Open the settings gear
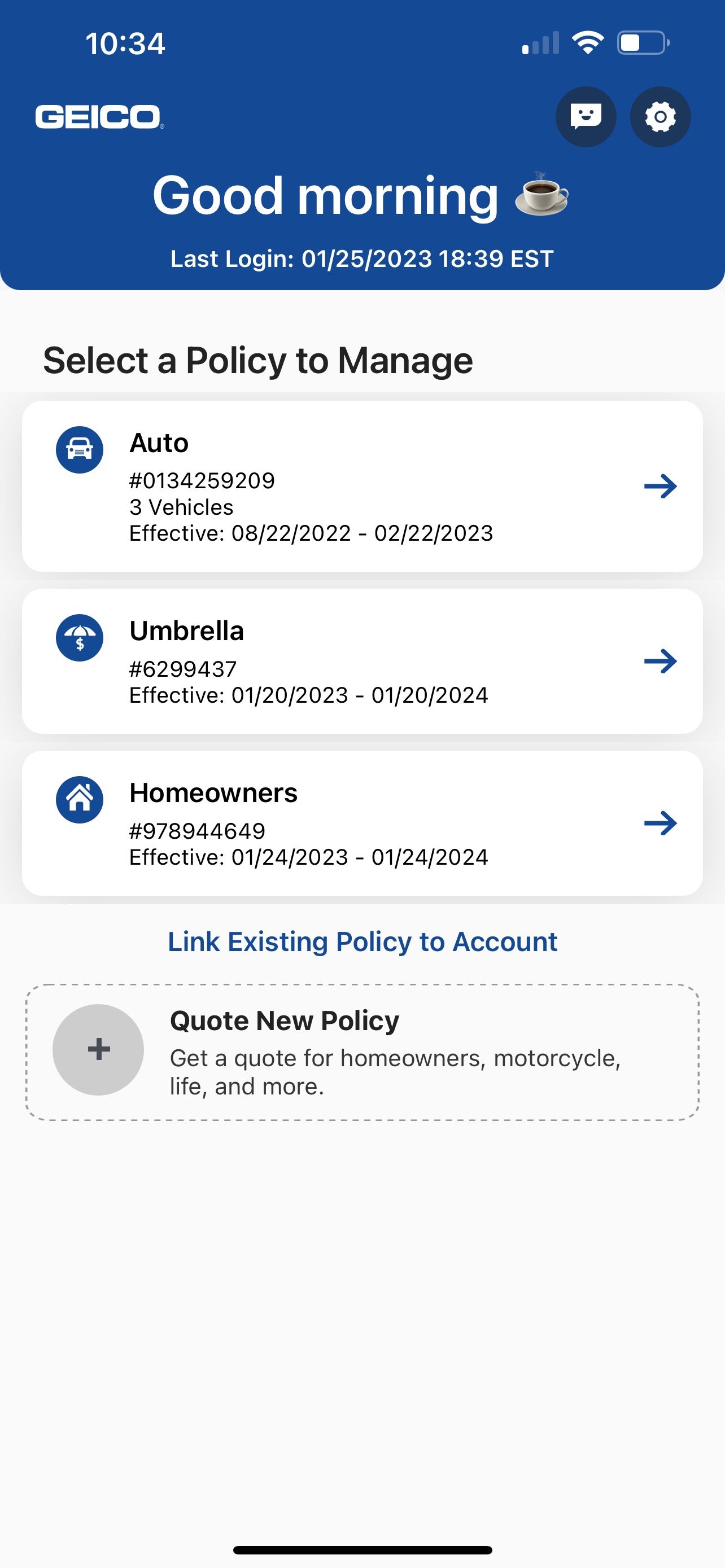The height and width of the screenshot is (1568, 725). point(660,116)
